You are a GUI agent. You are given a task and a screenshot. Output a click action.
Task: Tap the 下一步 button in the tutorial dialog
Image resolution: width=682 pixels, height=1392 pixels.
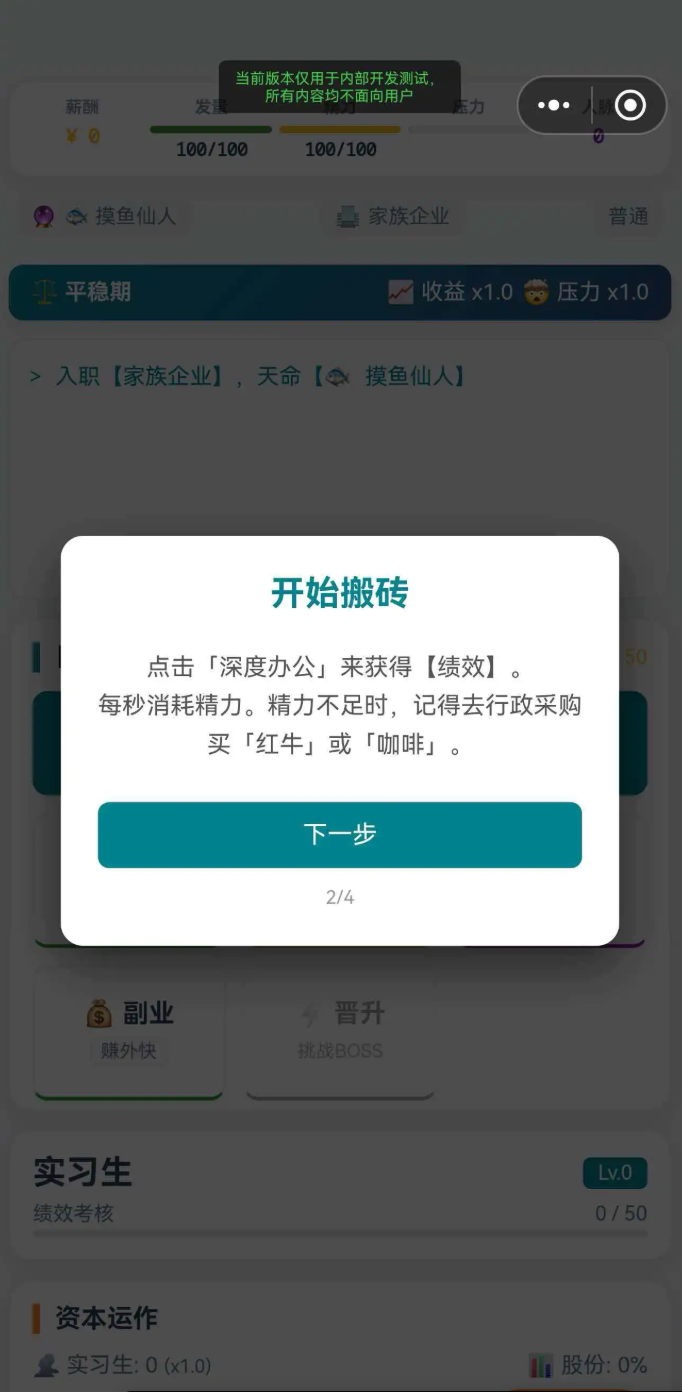click(x=340, y=834)
